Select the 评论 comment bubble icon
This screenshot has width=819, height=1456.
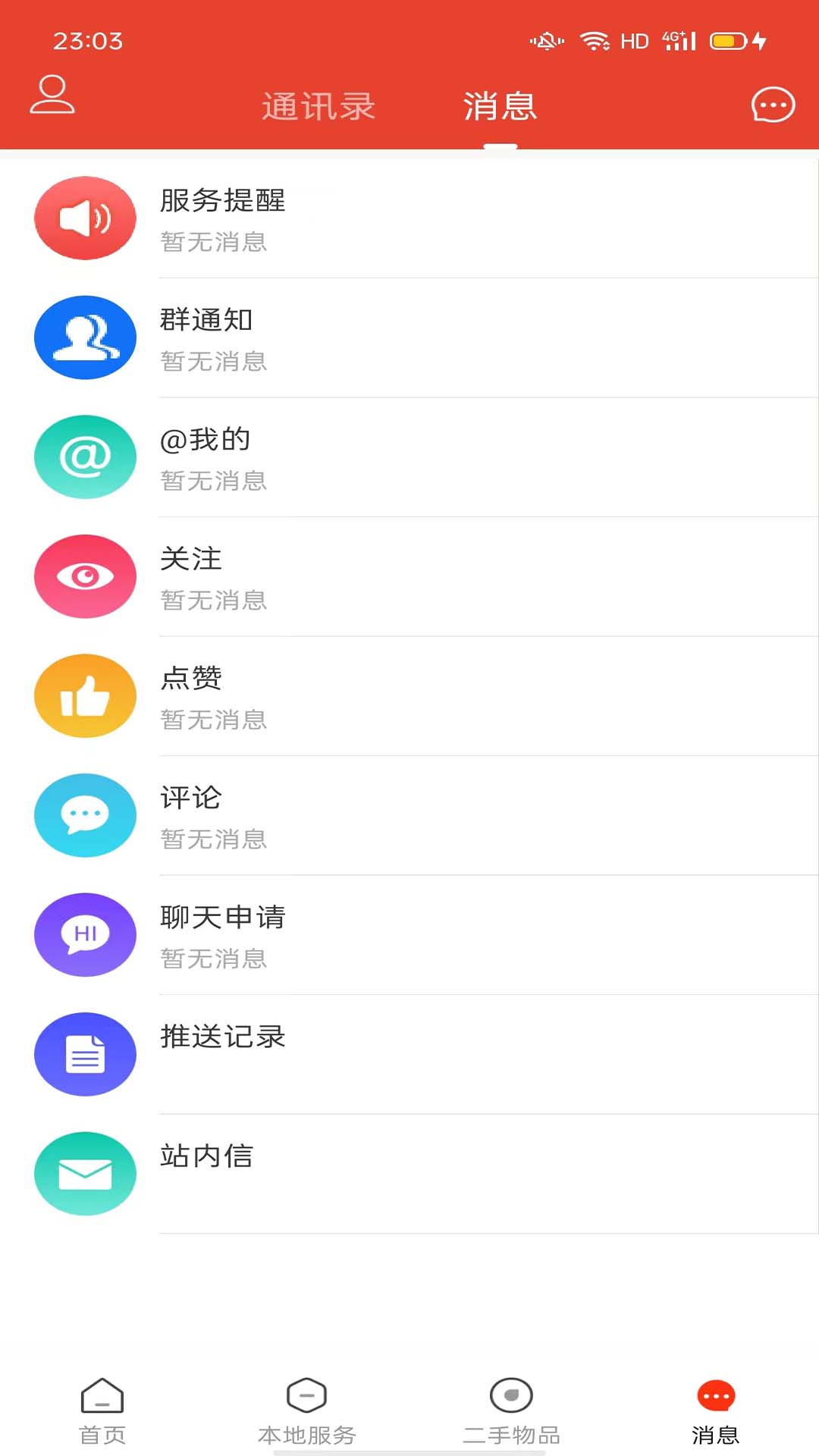pyautogui.click(x=85, y=815)
